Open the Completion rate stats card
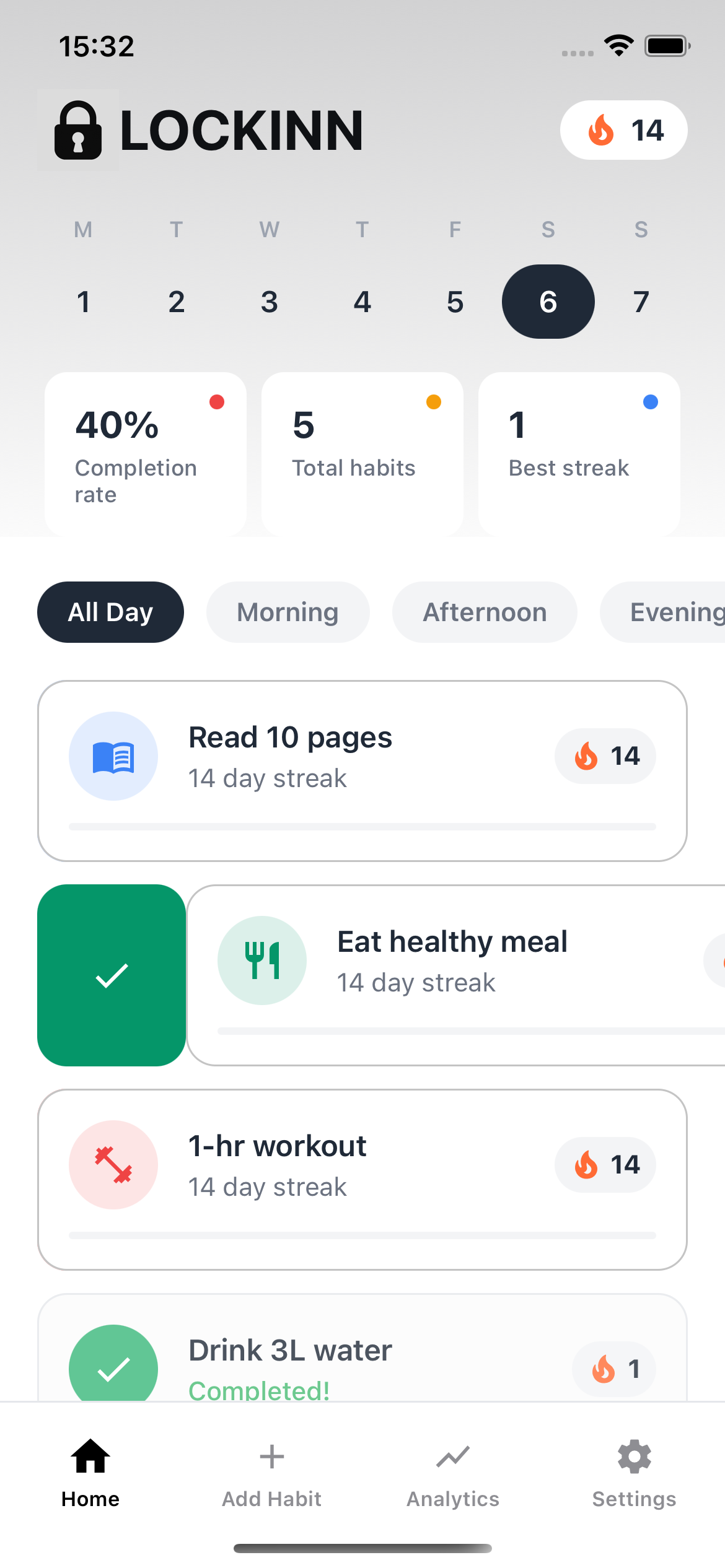 (x=145, y=453)
